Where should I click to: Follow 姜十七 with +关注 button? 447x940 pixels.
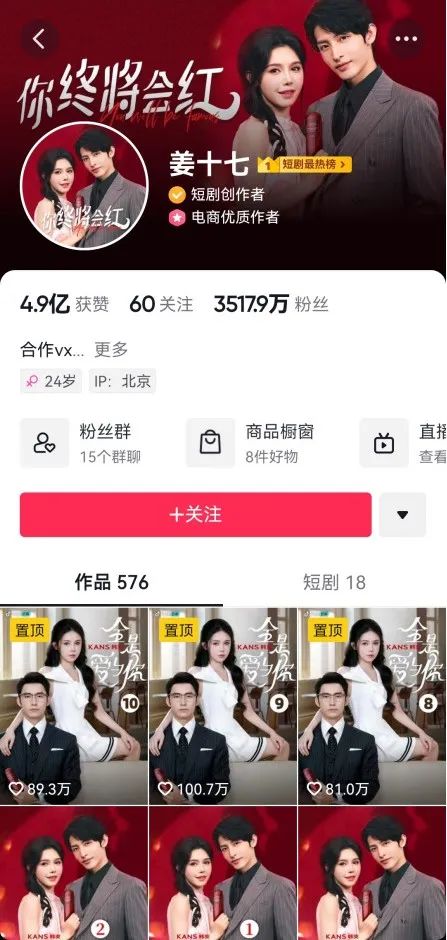click(x=195, y=515)
